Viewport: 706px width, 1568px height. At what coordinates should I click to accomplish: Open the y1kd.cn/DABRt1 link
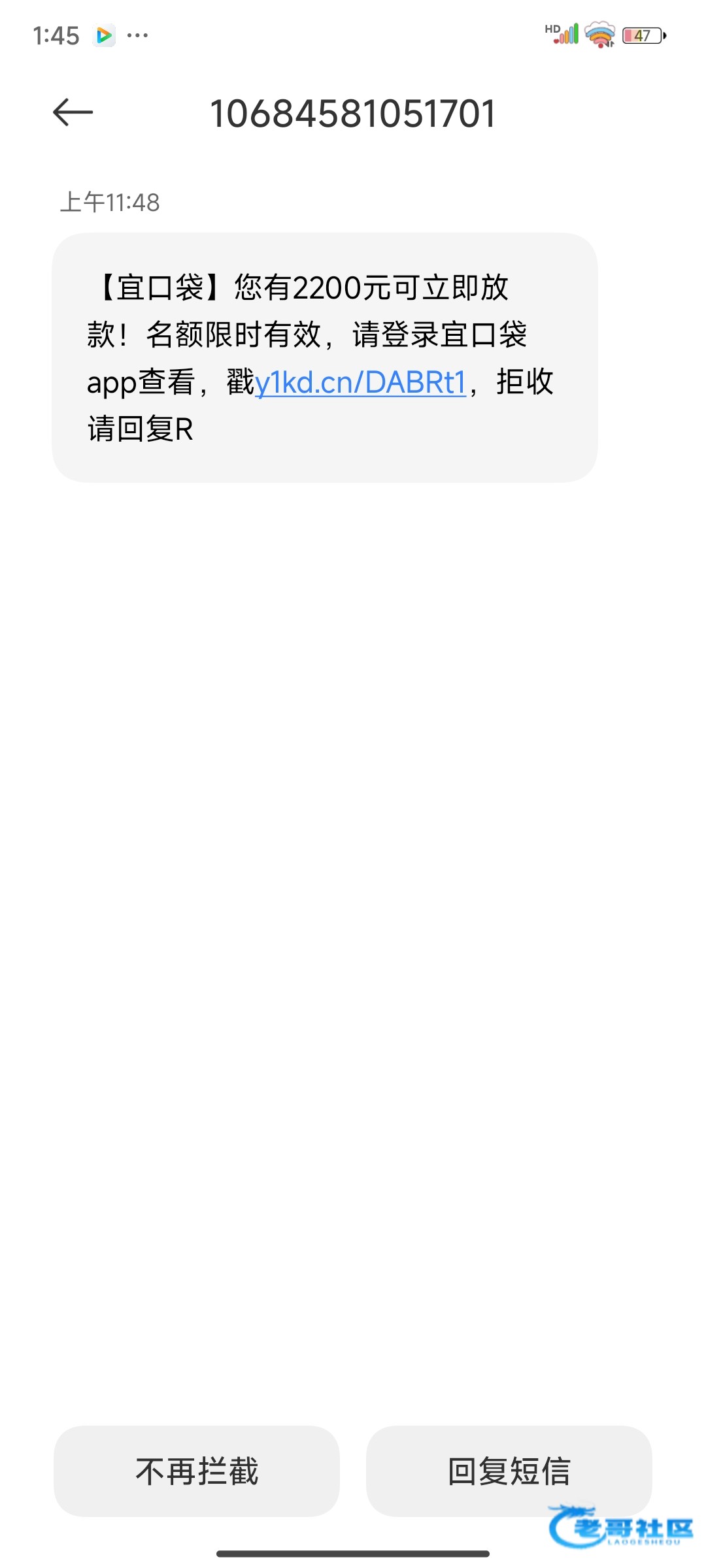(360, 383)
